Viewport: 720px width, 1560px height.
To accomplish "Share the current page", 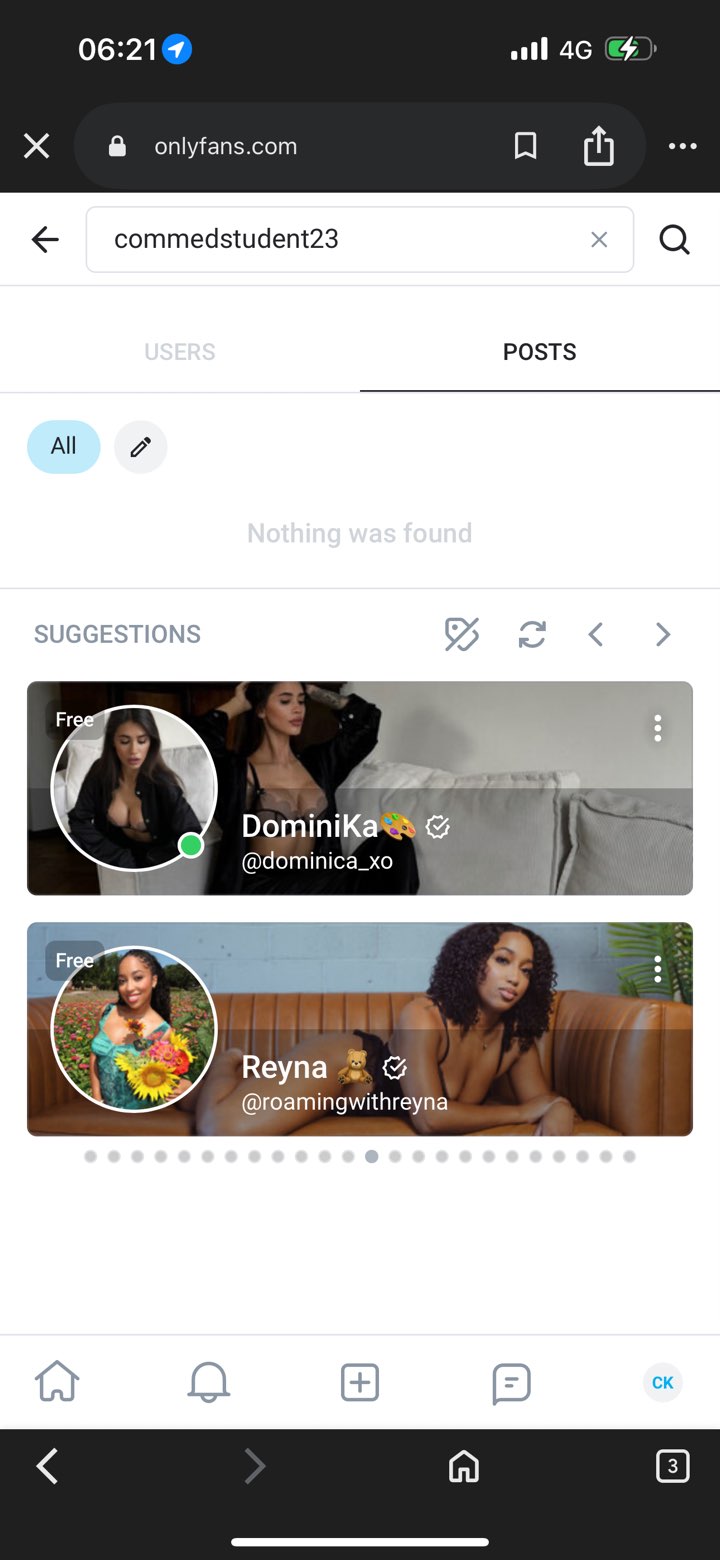I will [598, 147].
